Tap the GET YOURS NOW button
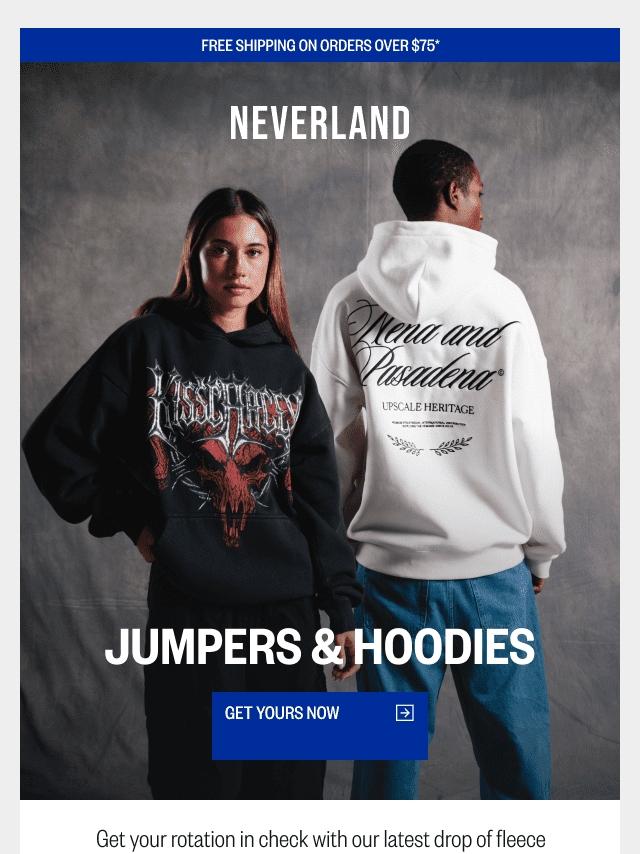The width and height of the screenshot is (640, 854). point(319,724)
